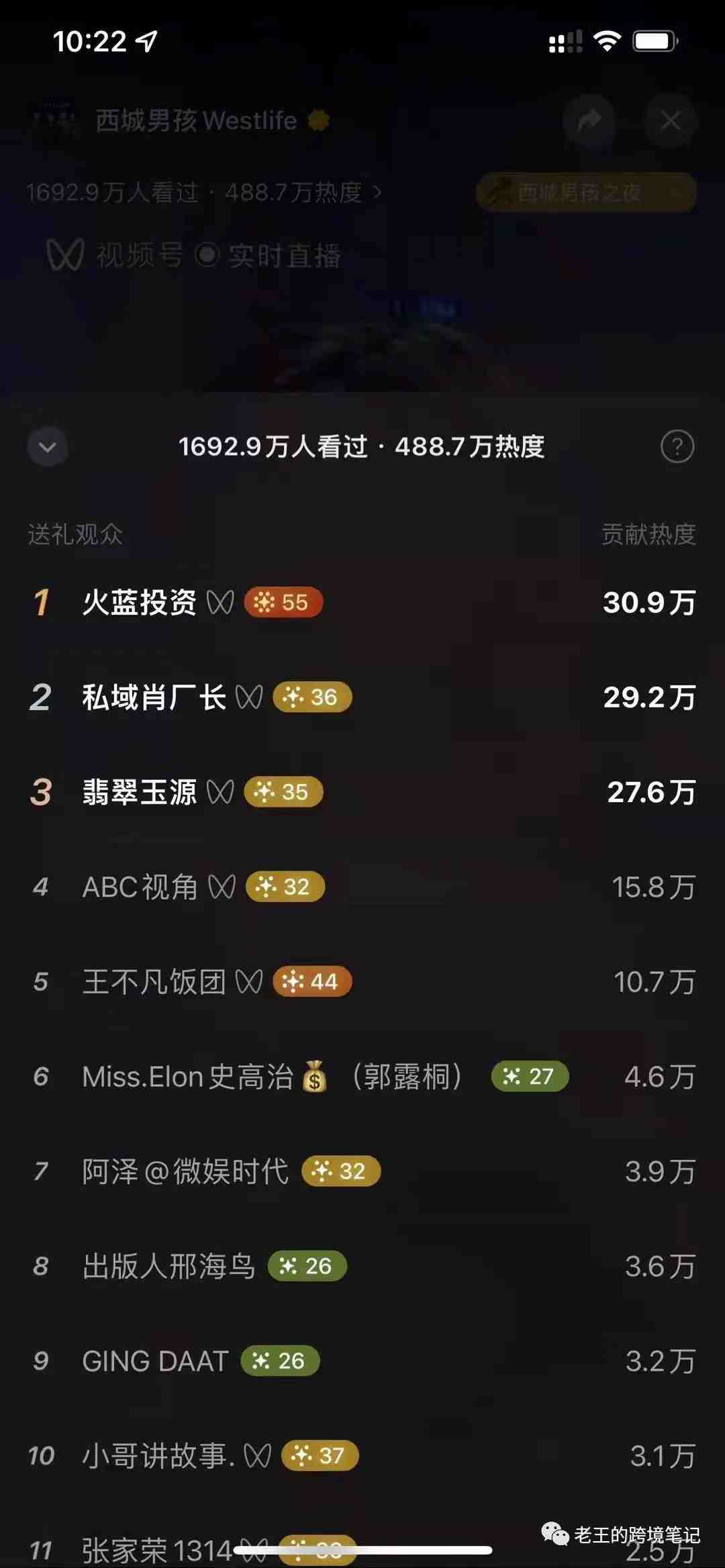The height and width of the screenshot is (1568, 725).
Task: Open 阿泽@微娱时代's profile
Action: [185, 1171]
